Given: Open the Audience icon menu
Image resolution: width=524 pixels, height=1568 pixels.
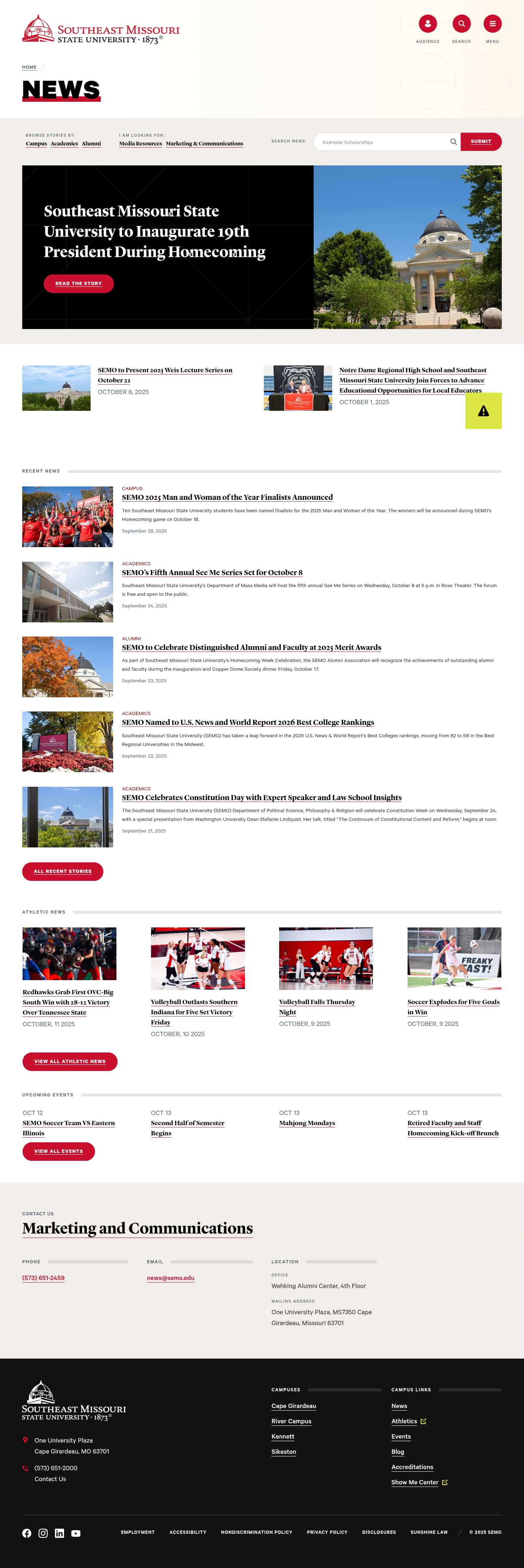Looking at the screenshot, I should pos(427,24).
